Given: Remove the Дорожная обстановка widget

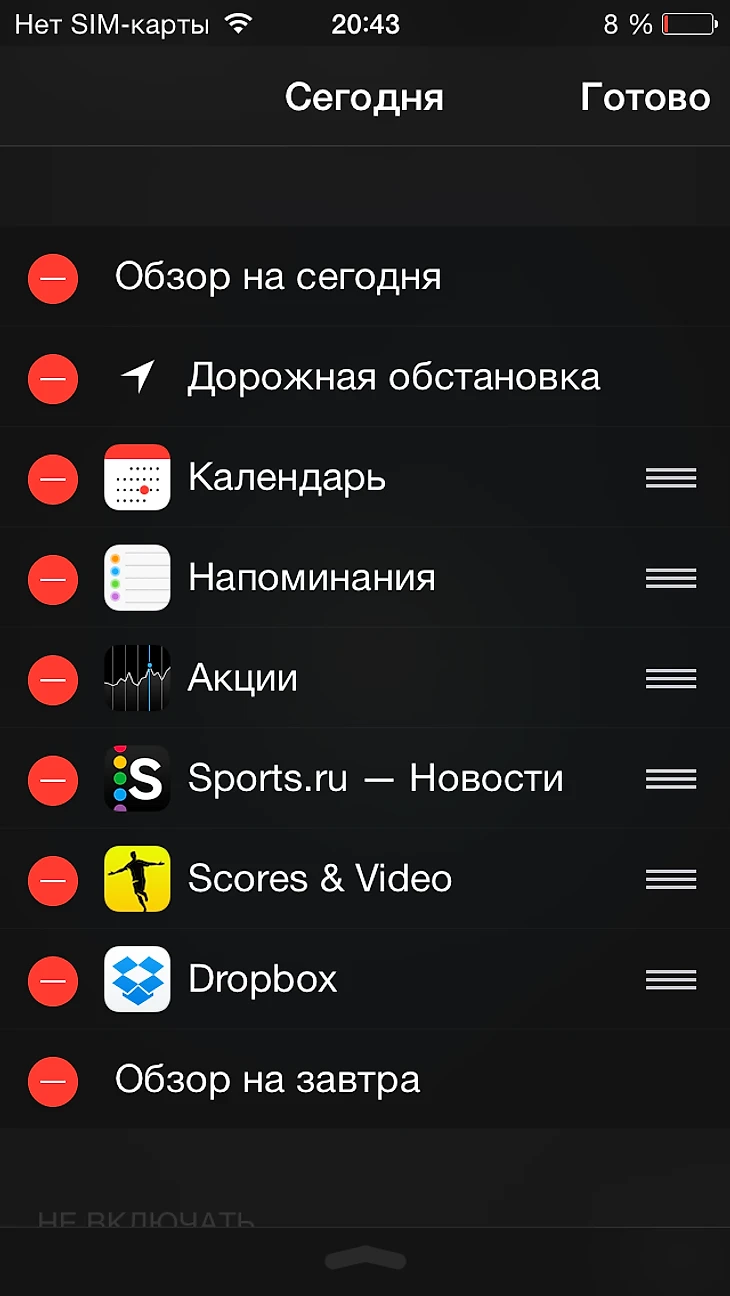Looking at the screenshot, I should coord(53,378).
